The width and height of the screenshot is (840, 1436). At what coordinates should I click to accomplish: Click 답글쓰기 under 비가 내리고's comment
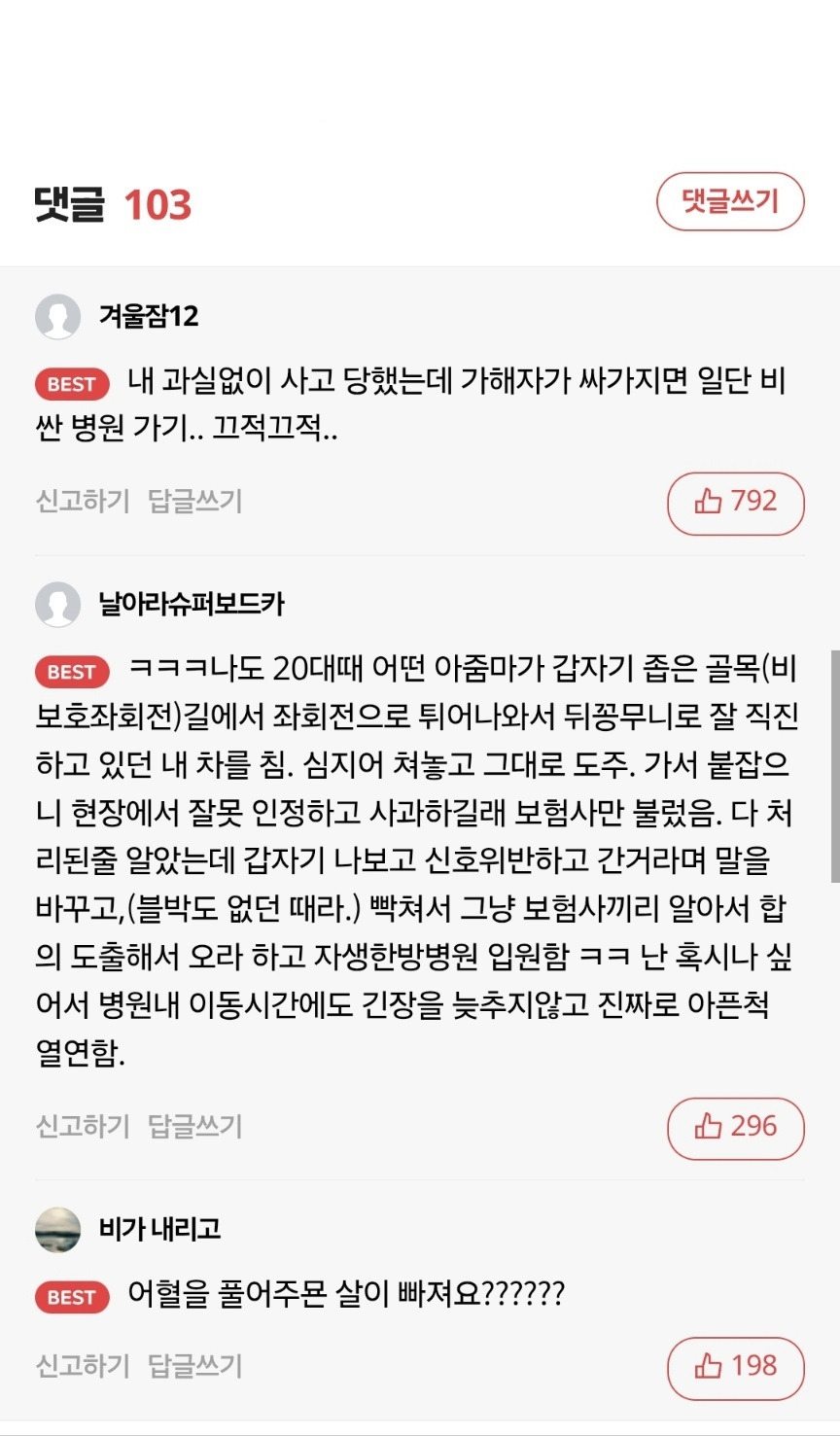194,1366
